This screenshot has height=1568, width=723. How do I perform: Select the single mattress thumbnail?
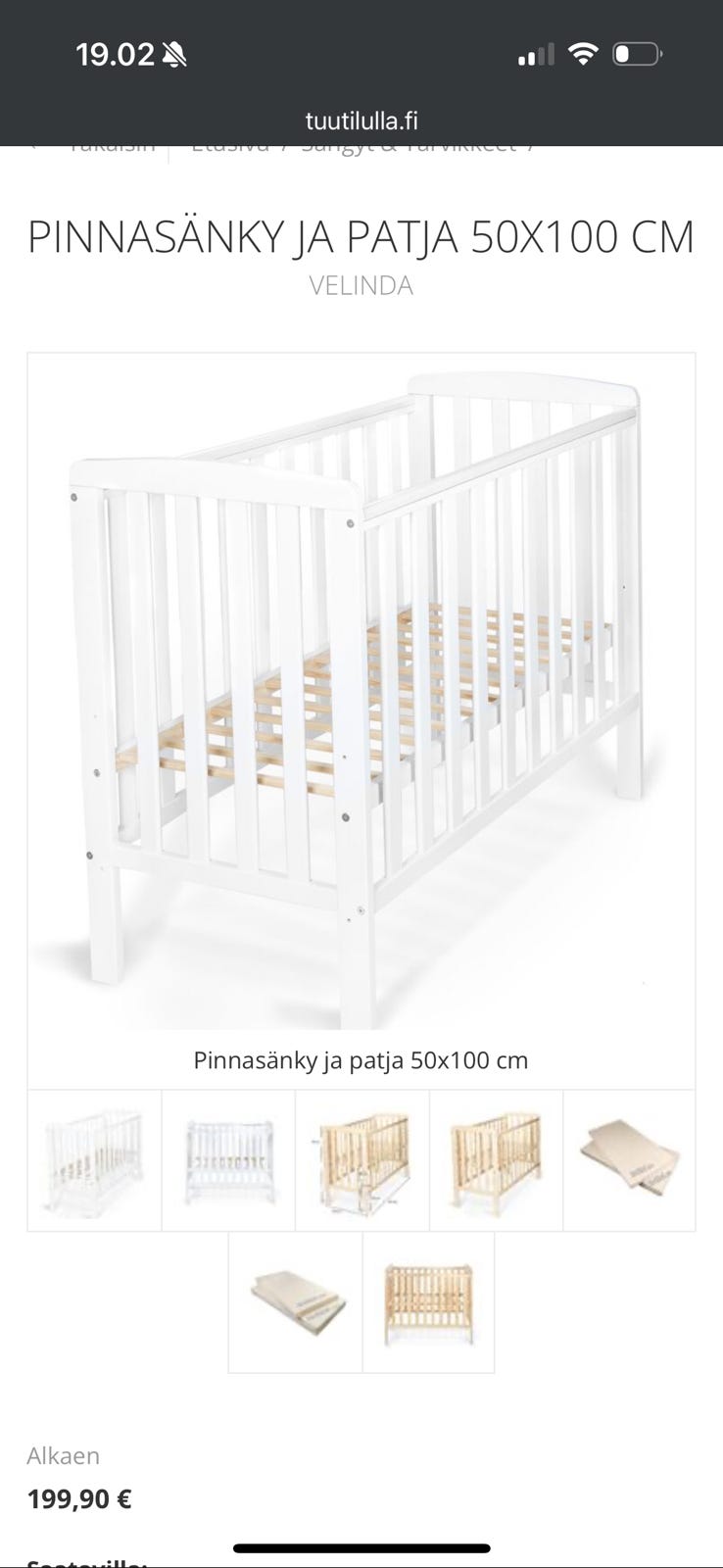(x=629, y=1160)
